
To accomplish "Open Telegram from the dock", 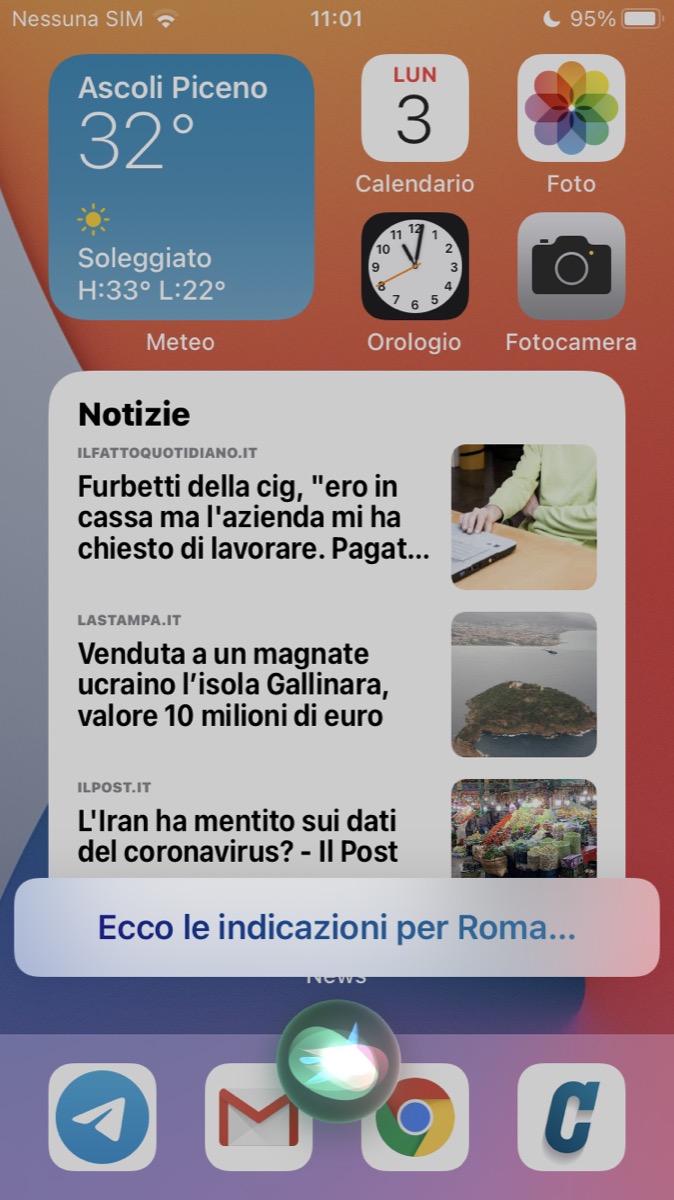I will tap(102, 1116).
